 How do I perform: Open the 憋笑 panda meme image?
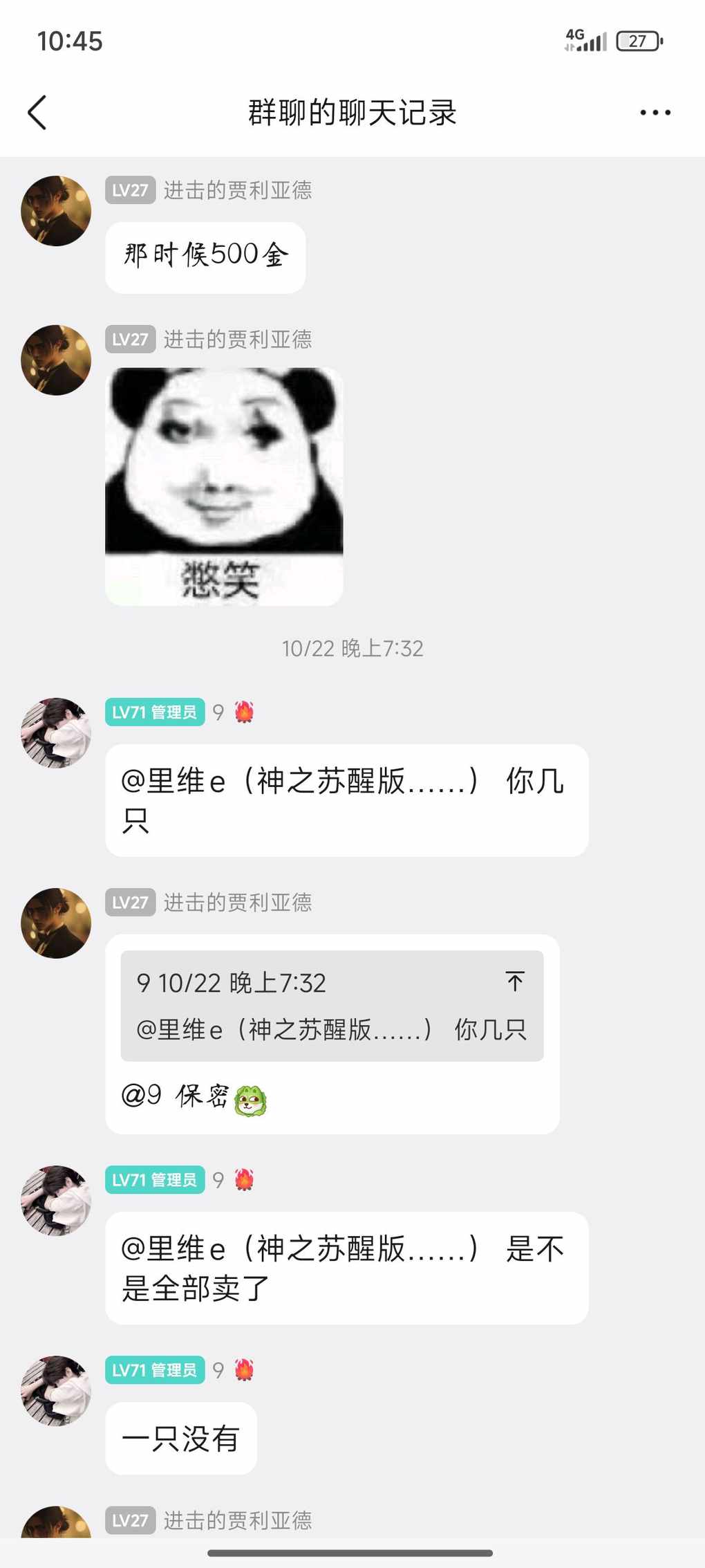224,486
